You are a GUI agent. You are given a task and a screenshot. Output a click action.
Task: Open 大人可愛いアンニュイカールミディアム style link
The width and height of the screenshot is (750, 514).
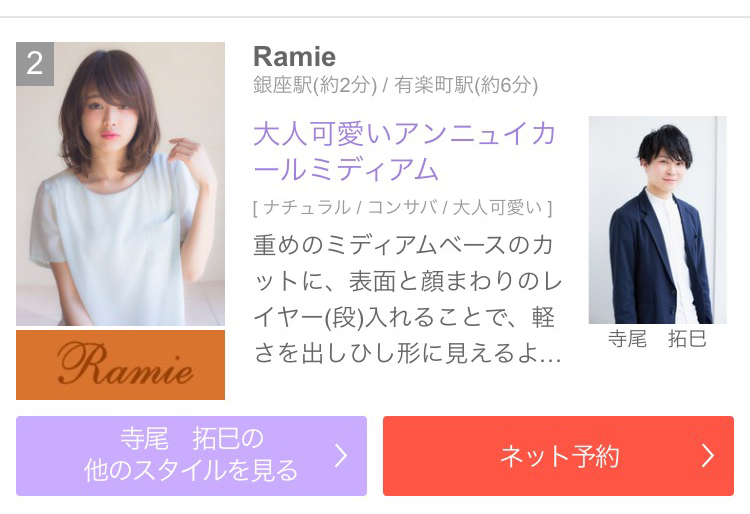coord(404,151)
